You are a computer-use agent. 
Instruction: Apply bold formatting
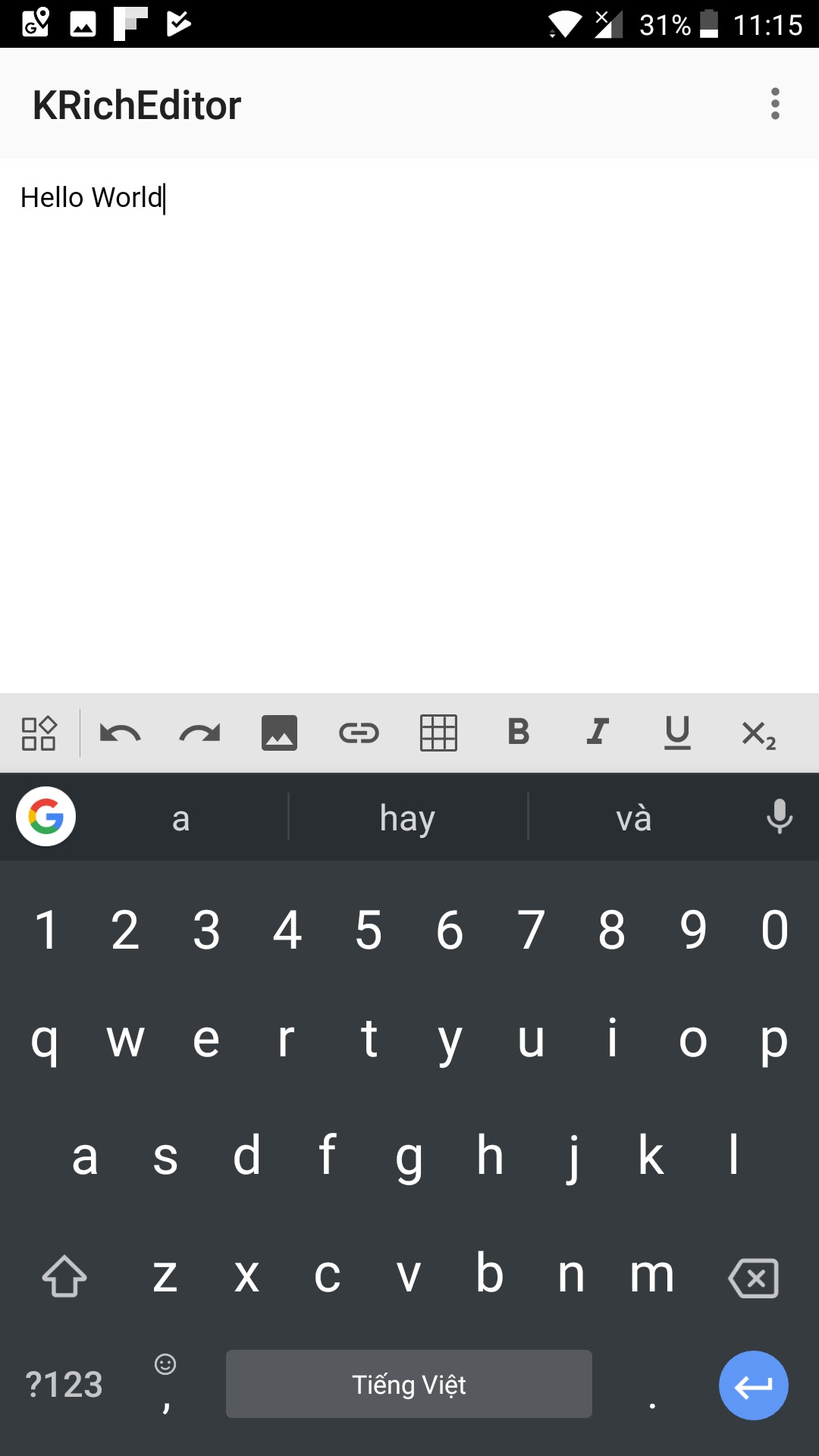click(519, 732)
